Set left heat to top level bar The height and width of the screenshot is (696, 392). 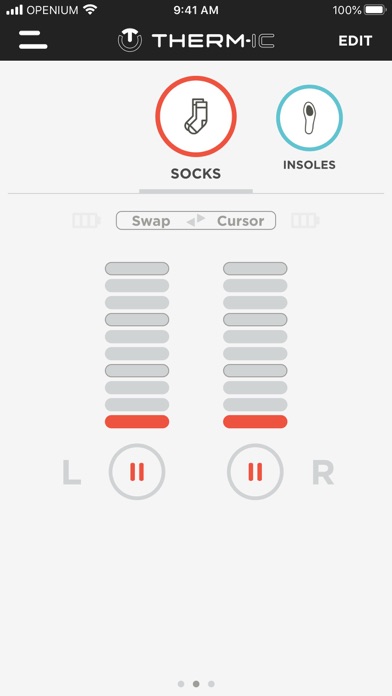[x=137, y=269]
